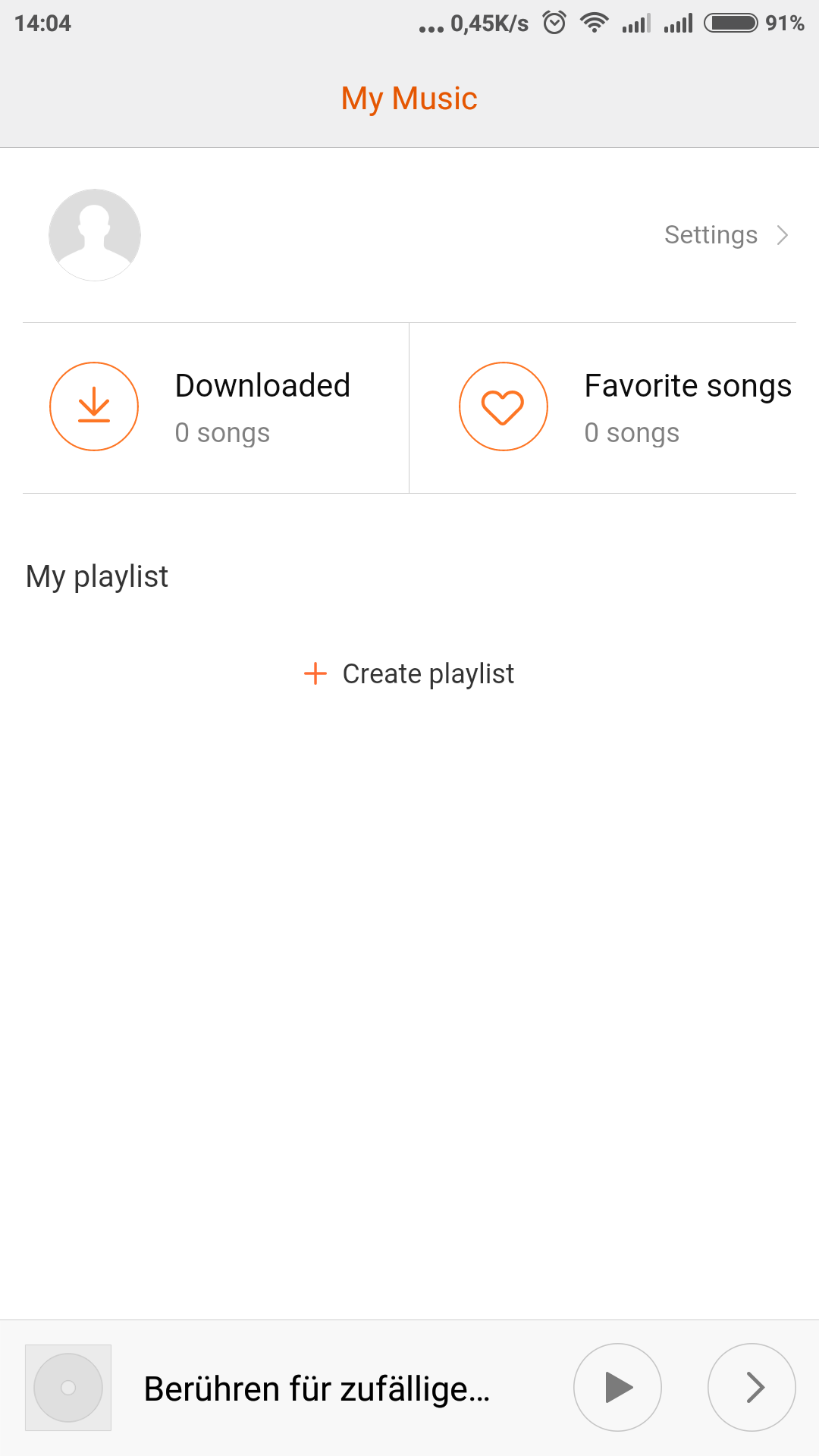819x1456 pixels.
Task: Open Downloaded songs
Action: 216,408
